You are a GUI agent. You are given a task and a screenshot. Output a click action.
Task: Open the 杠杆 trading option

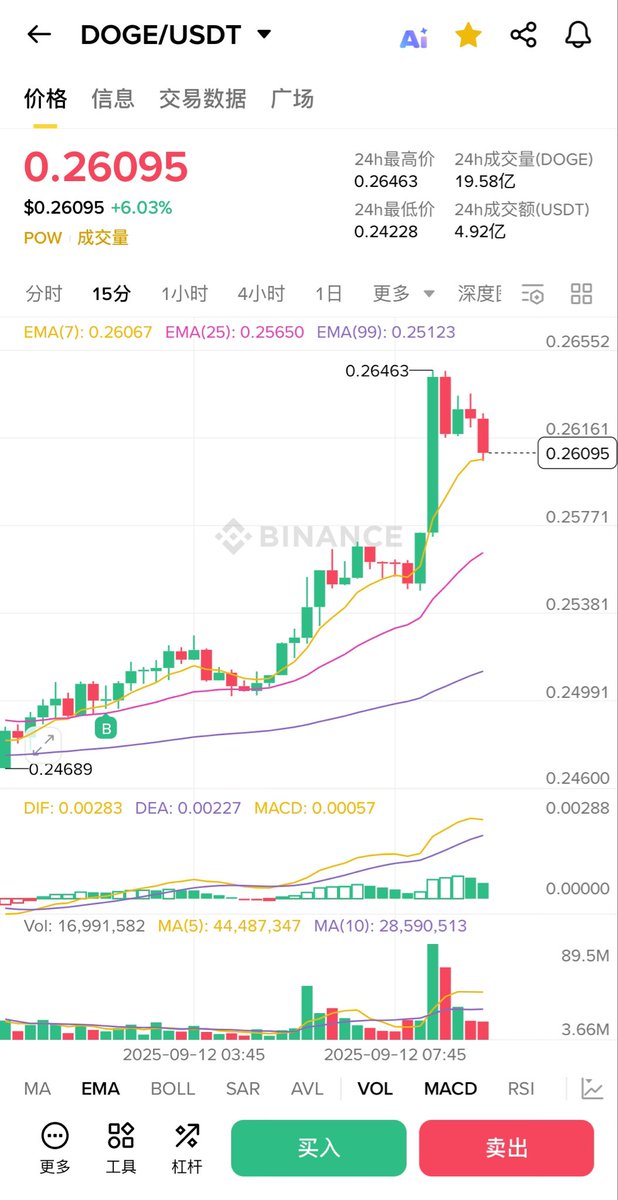click(187, 1148)
